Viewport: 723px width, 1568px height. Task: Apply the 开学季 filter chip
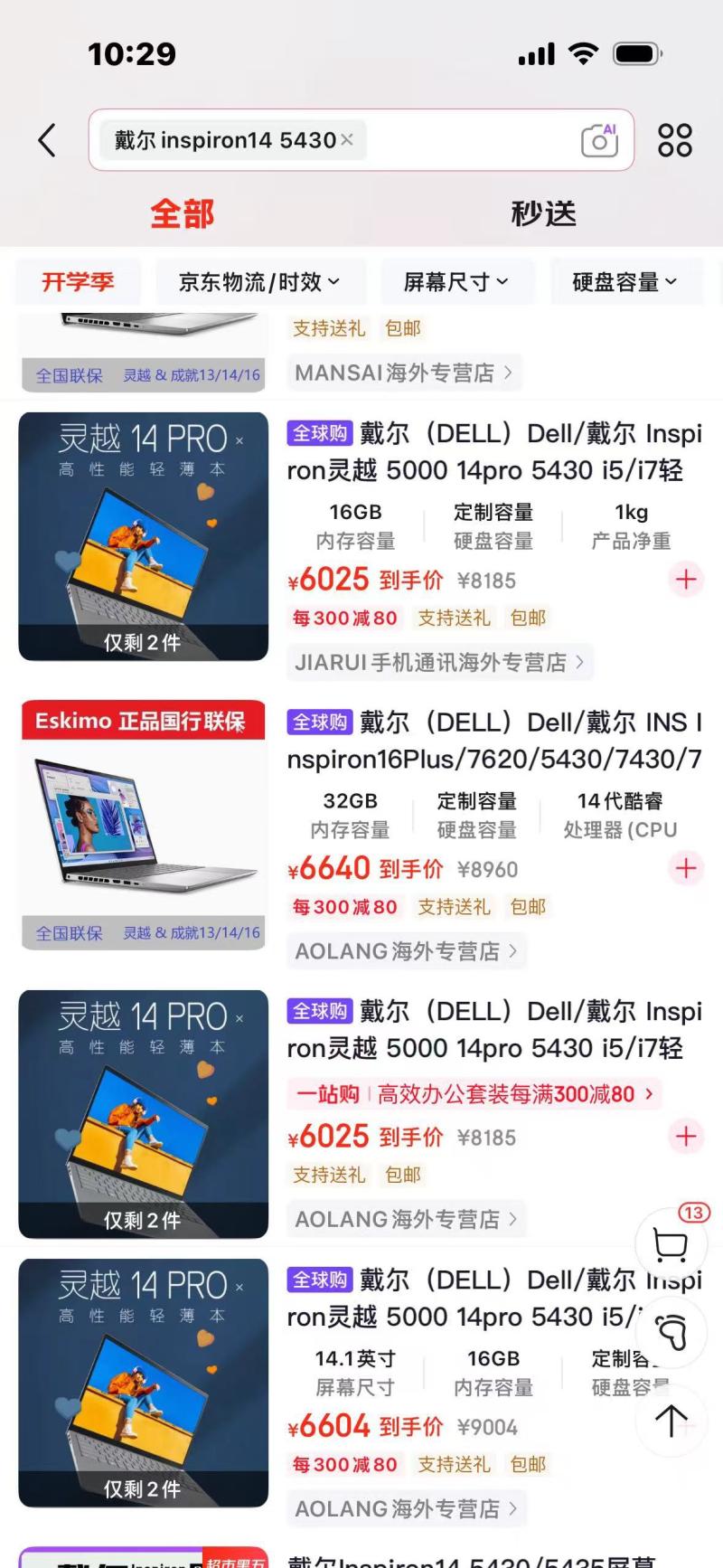pyautogui.click(x=78, y=282)
